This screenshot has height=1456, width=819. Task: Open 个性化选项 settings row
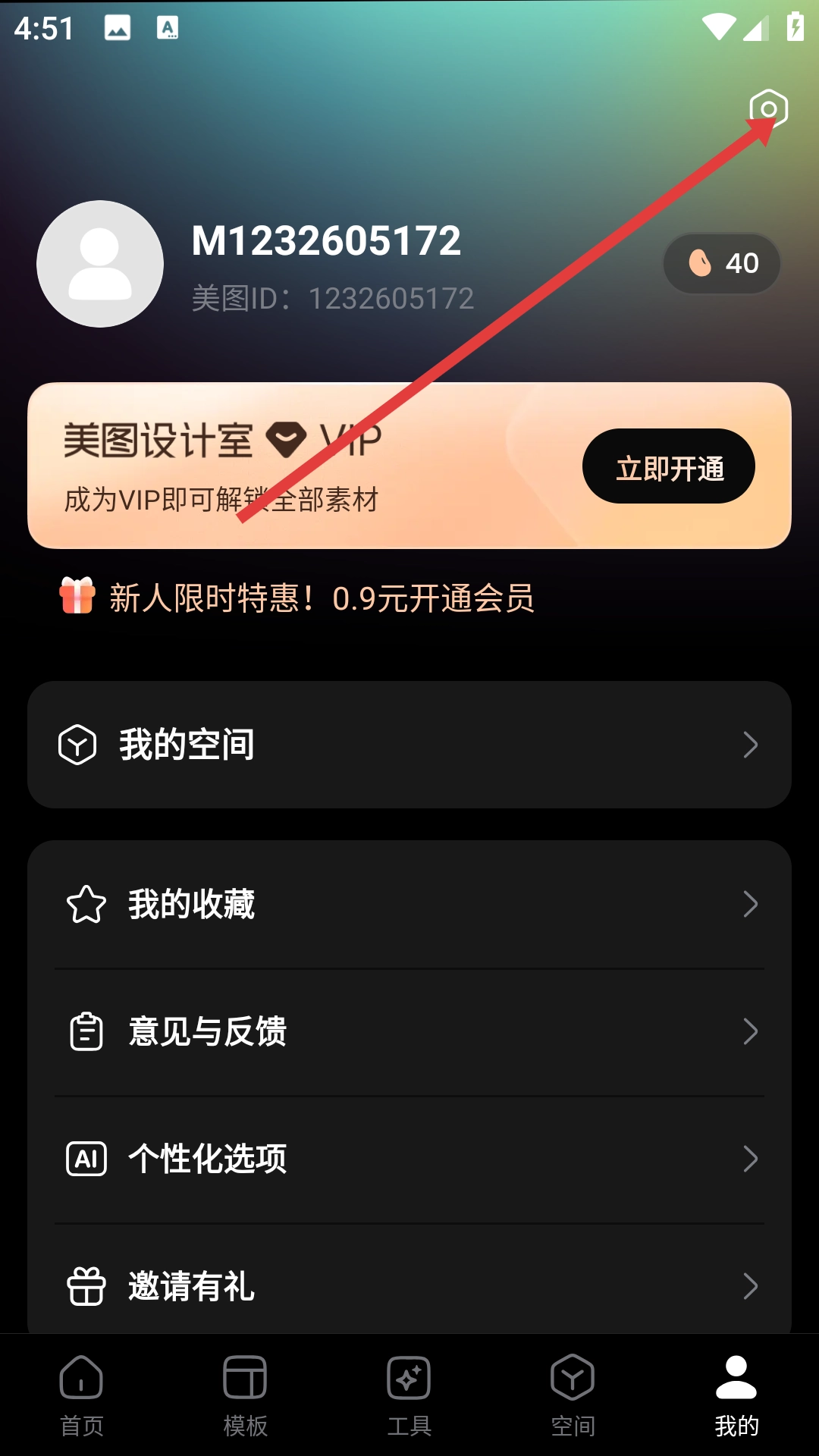[x=409, y=1159]
